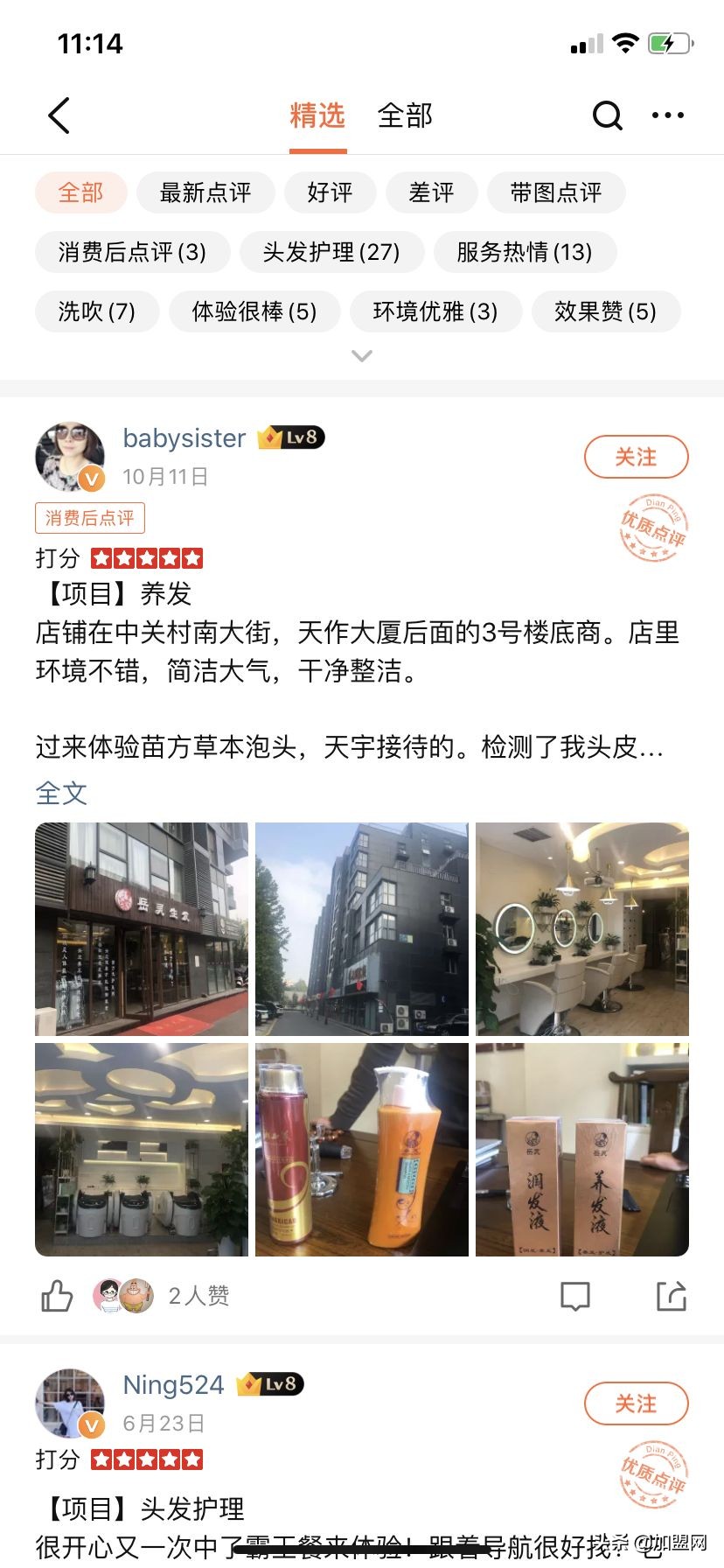Image resolution: width=724 pixels, height=1568 pixels.
Task: Expand more filter tags with down chevron
Action: [x=361, y=355]
